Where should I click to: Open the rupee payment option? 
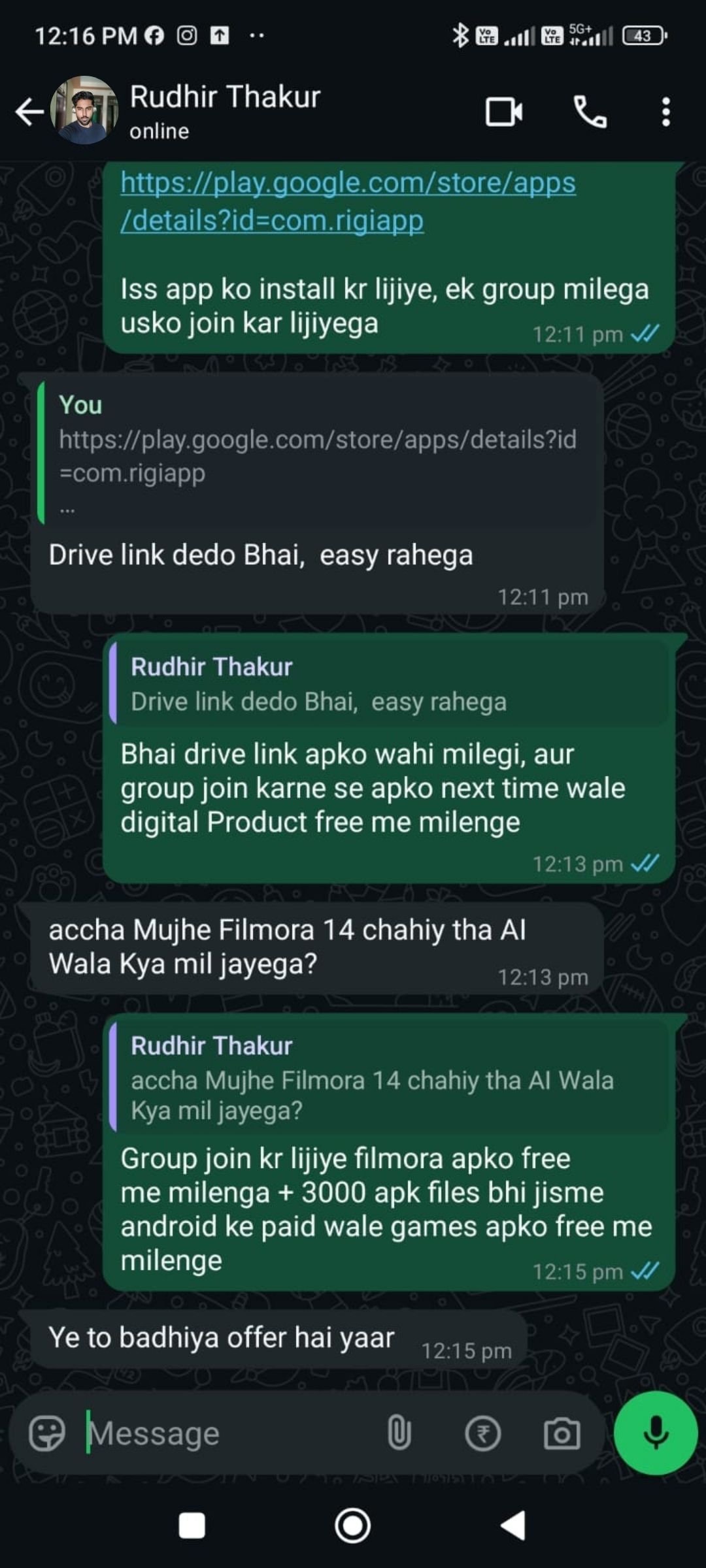tap(482, 1433)
